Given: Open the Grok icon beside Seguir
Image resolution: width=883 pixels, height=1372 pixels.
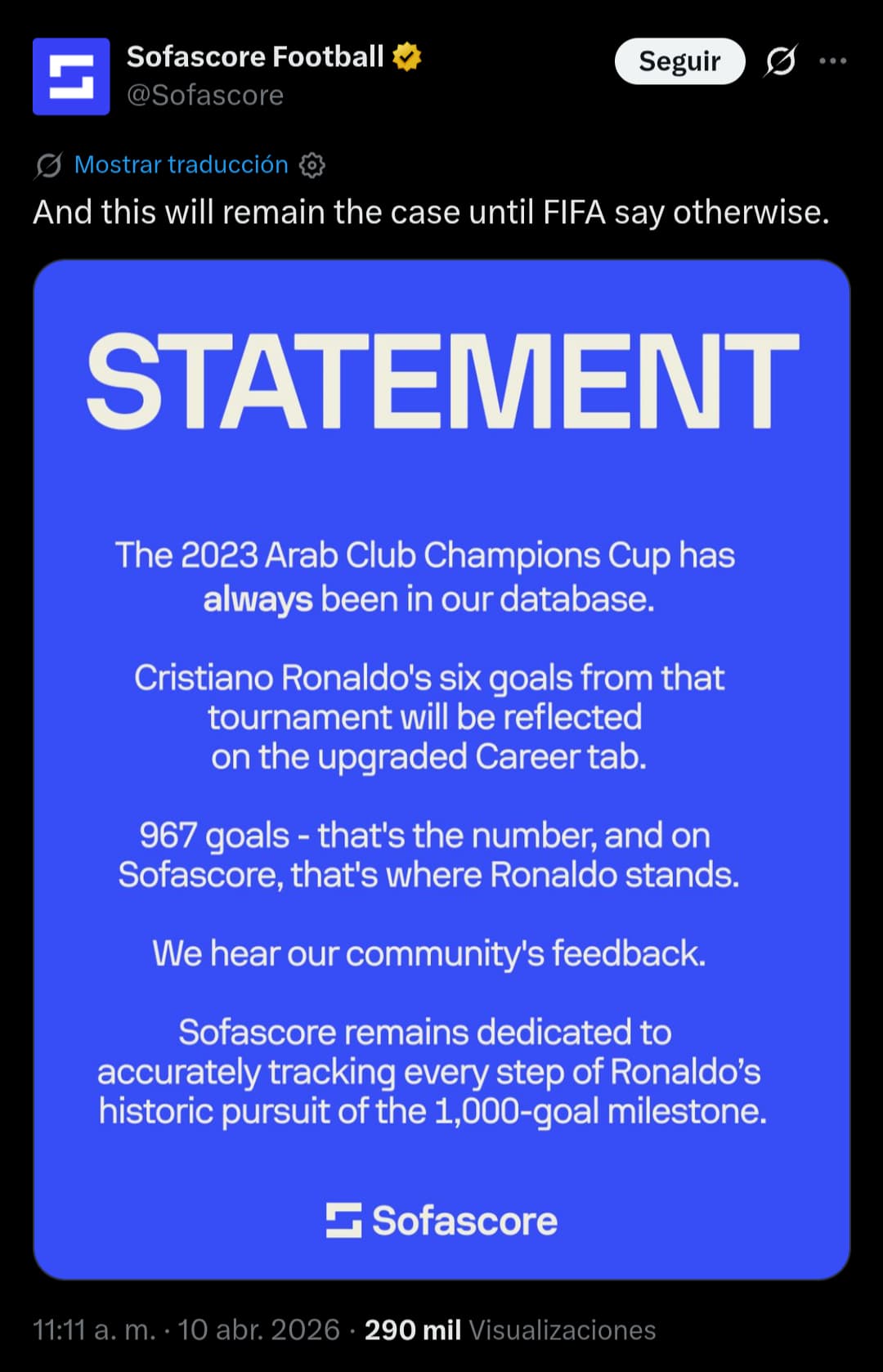Looking at the screenshot, I should coord(781,61).
